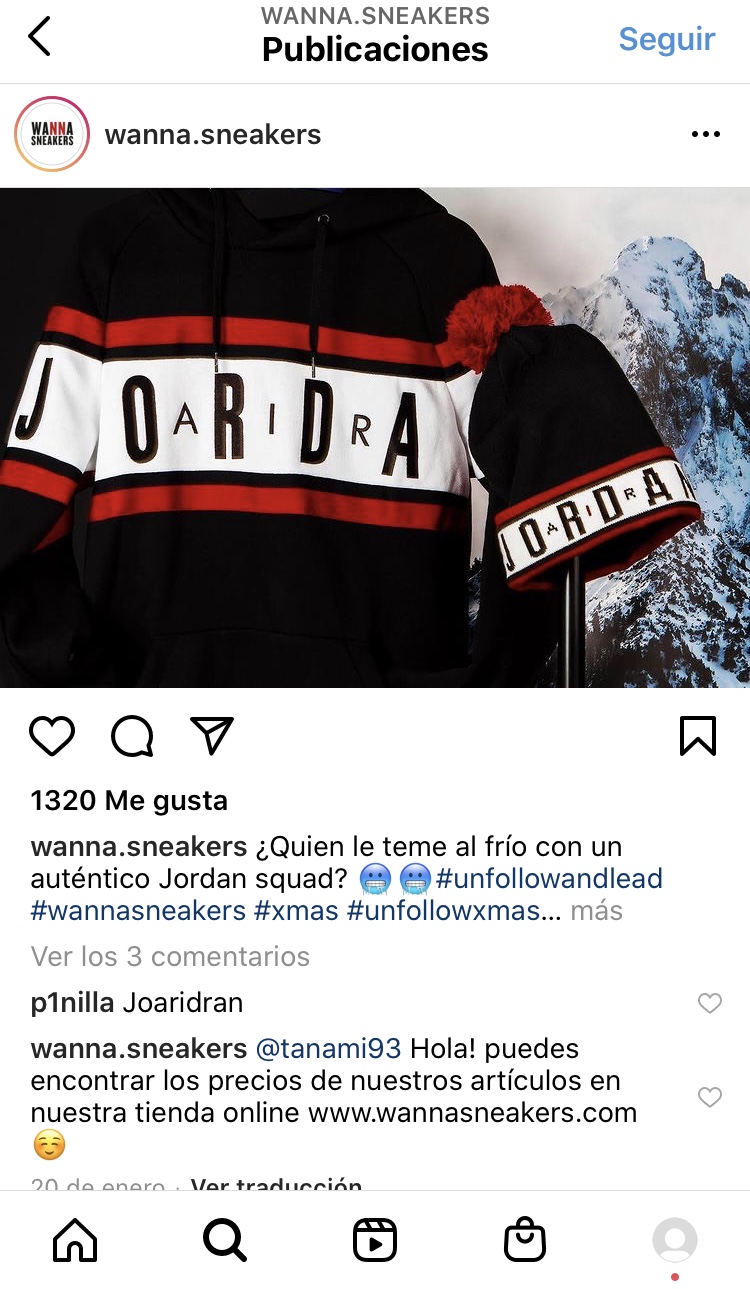The image size is (750, 1289).
Task: Open the #unfollowandlead hashtag
Action: [549, 879]
